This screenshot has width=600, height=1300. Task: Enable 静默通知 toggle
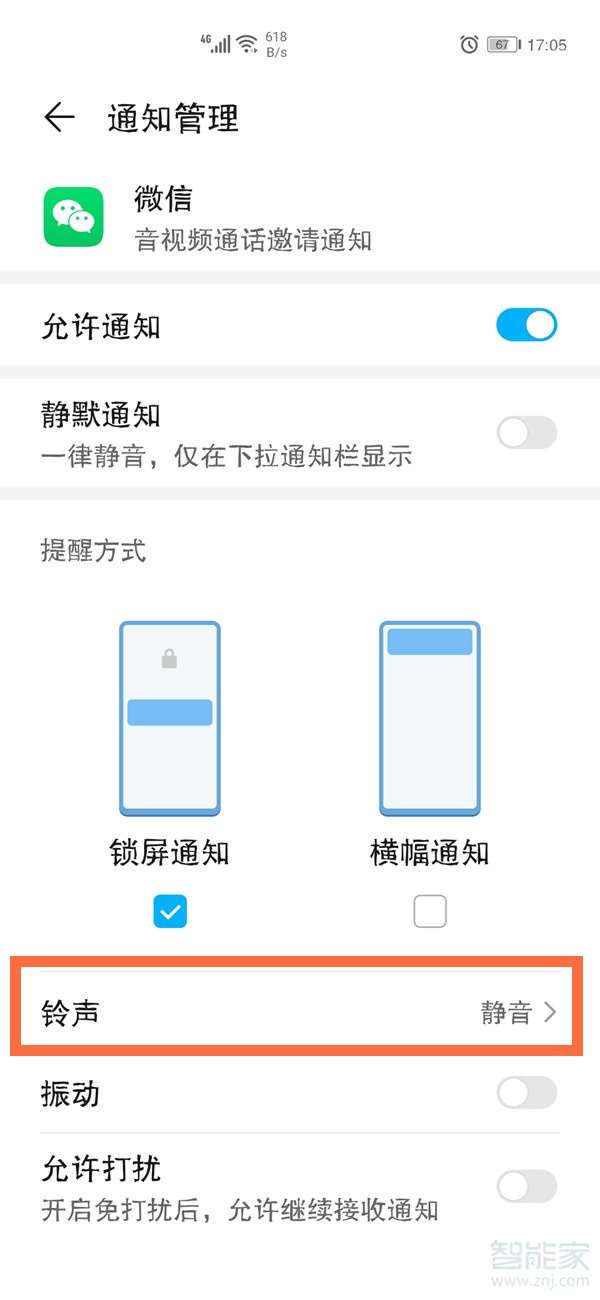(x=526, y=433)
